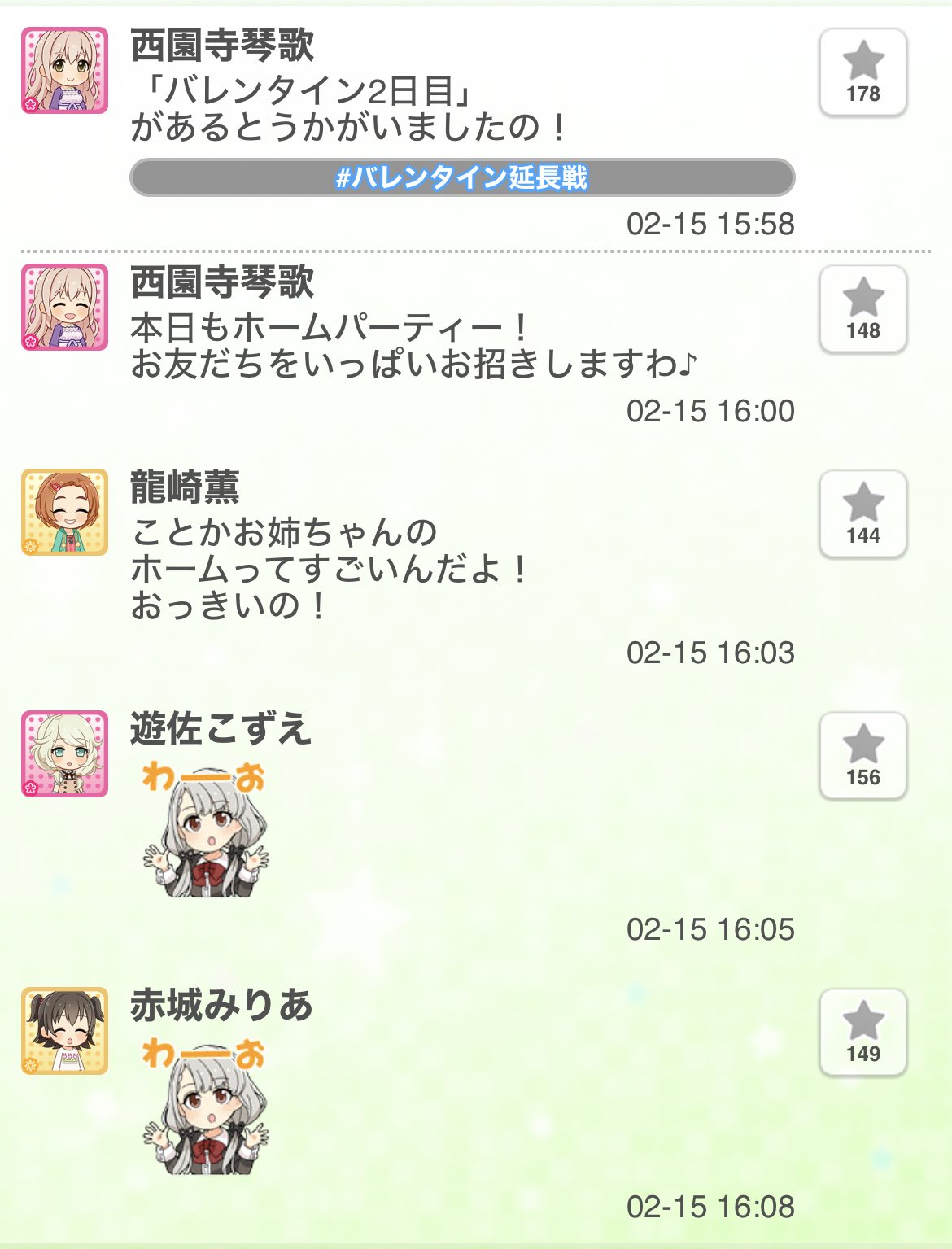Star 遊佐こずえ's sticker post

(862, 756)
